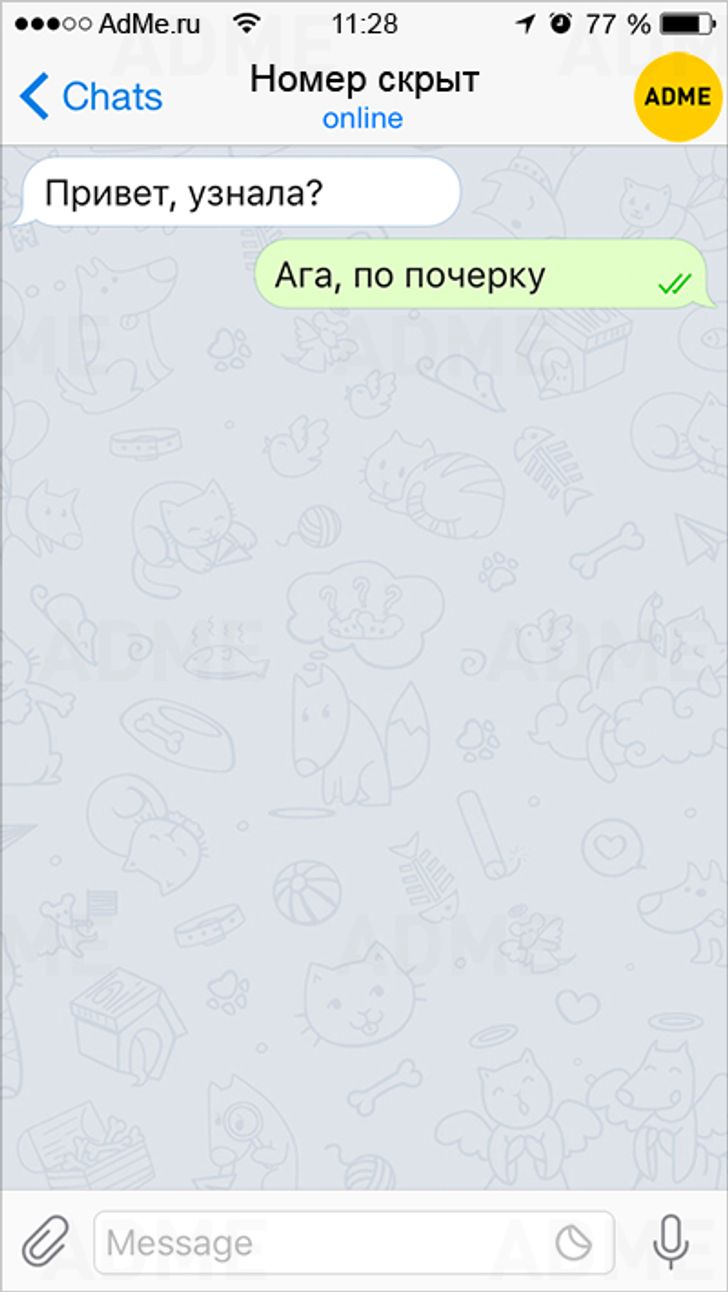Go back to Chats list

[x=90, y=97]
